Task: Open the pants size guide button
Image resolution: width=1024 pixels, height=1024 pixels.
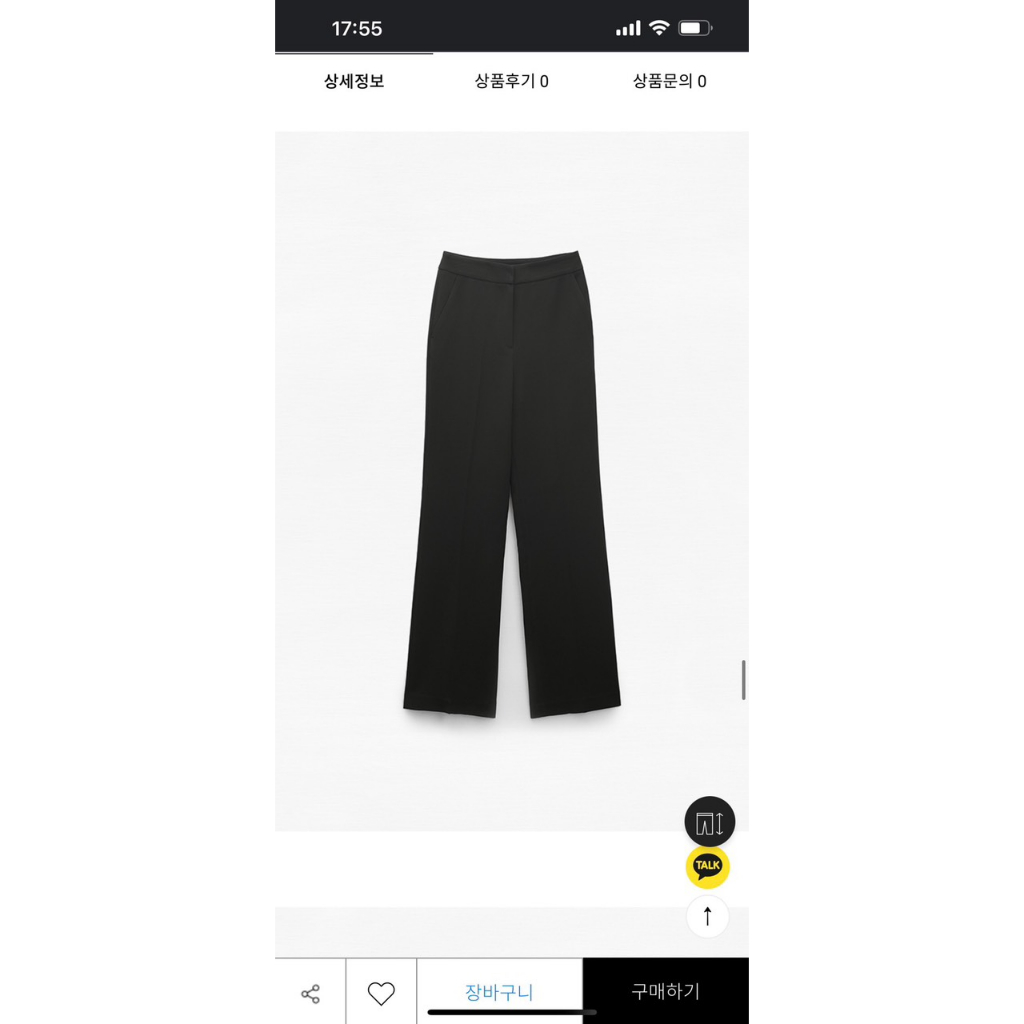Action: click(709, 823)
